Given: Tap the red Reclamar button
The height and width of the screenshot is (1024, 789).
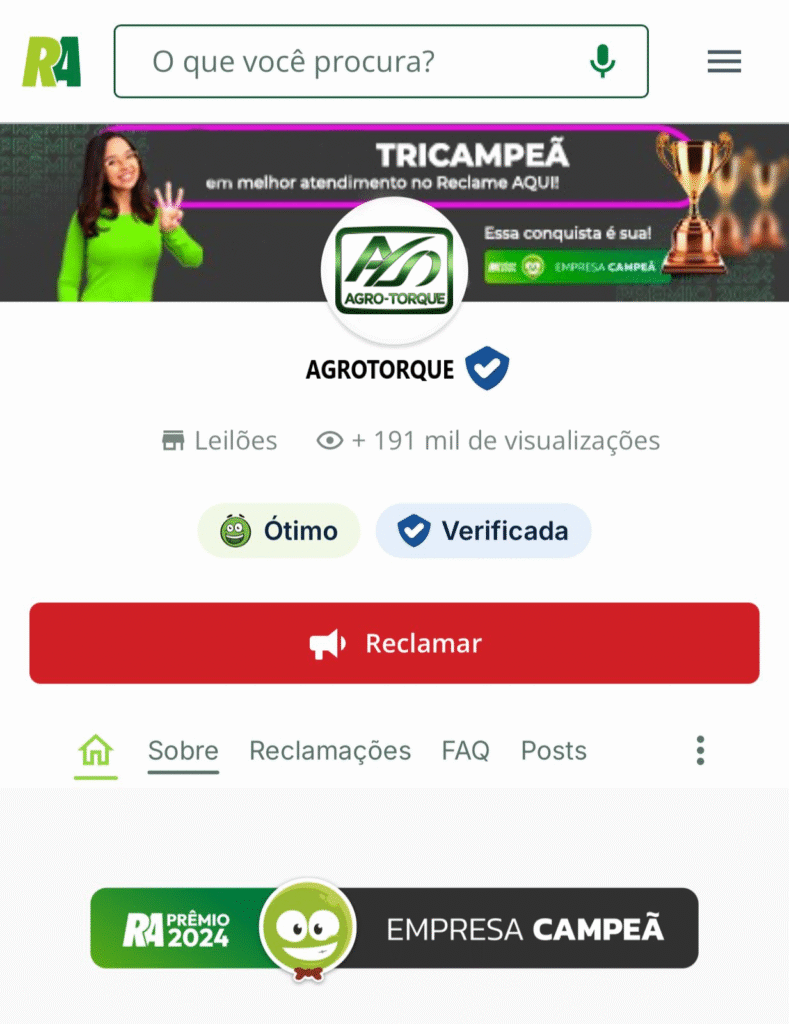Looking at the screenshot, I should coord(394,643).
